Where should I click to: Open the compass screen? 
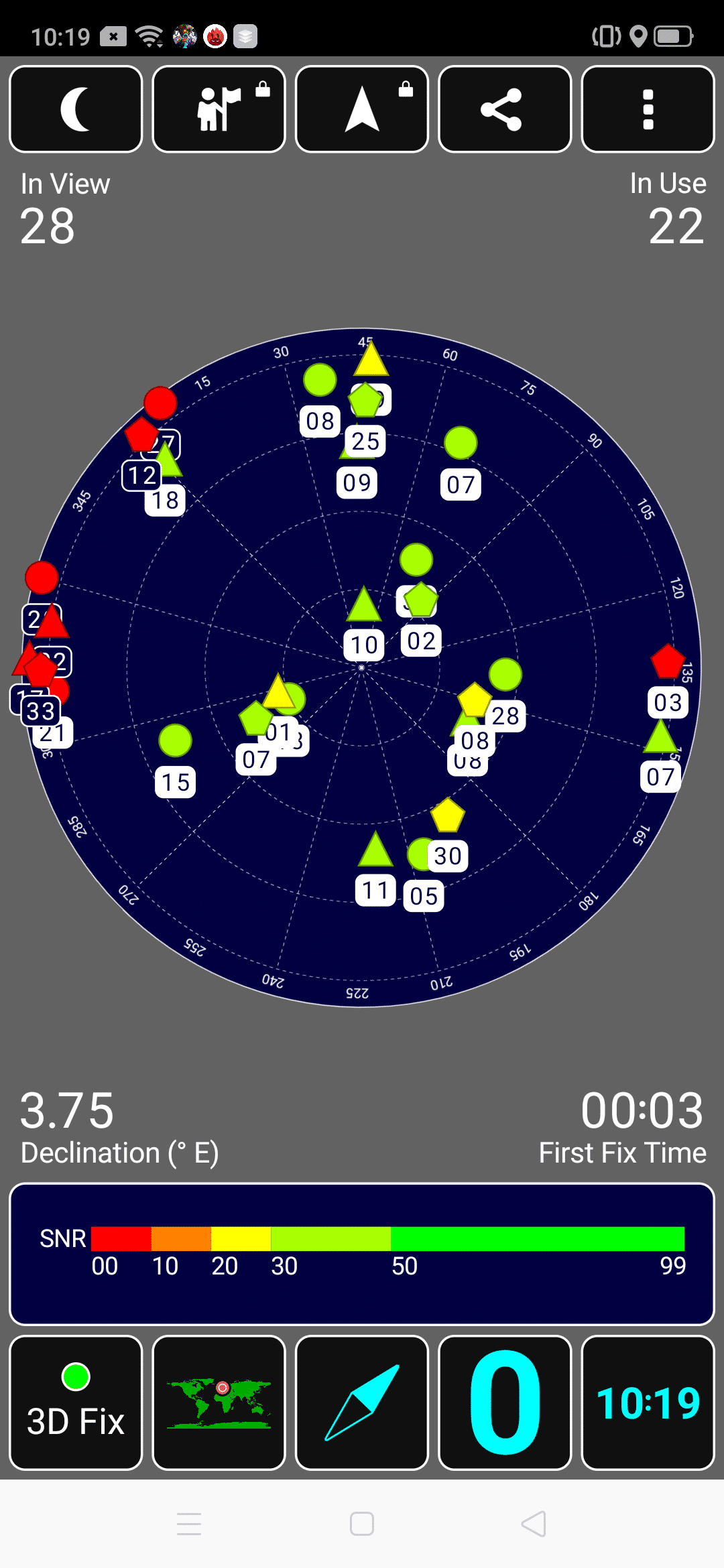[x=362, y=1402]
